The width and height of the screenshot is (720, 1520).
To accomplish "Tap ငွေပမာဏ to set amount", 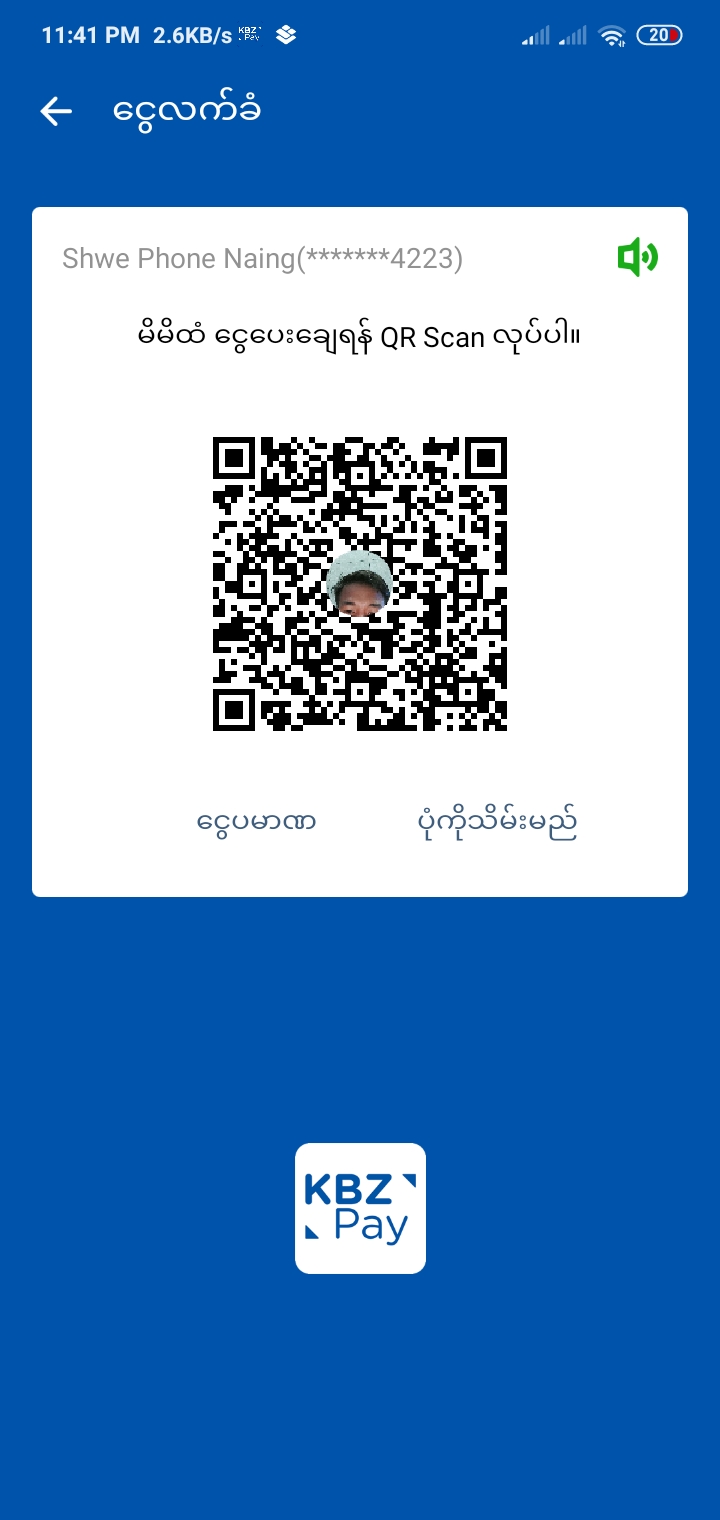I will coord(257,823).
